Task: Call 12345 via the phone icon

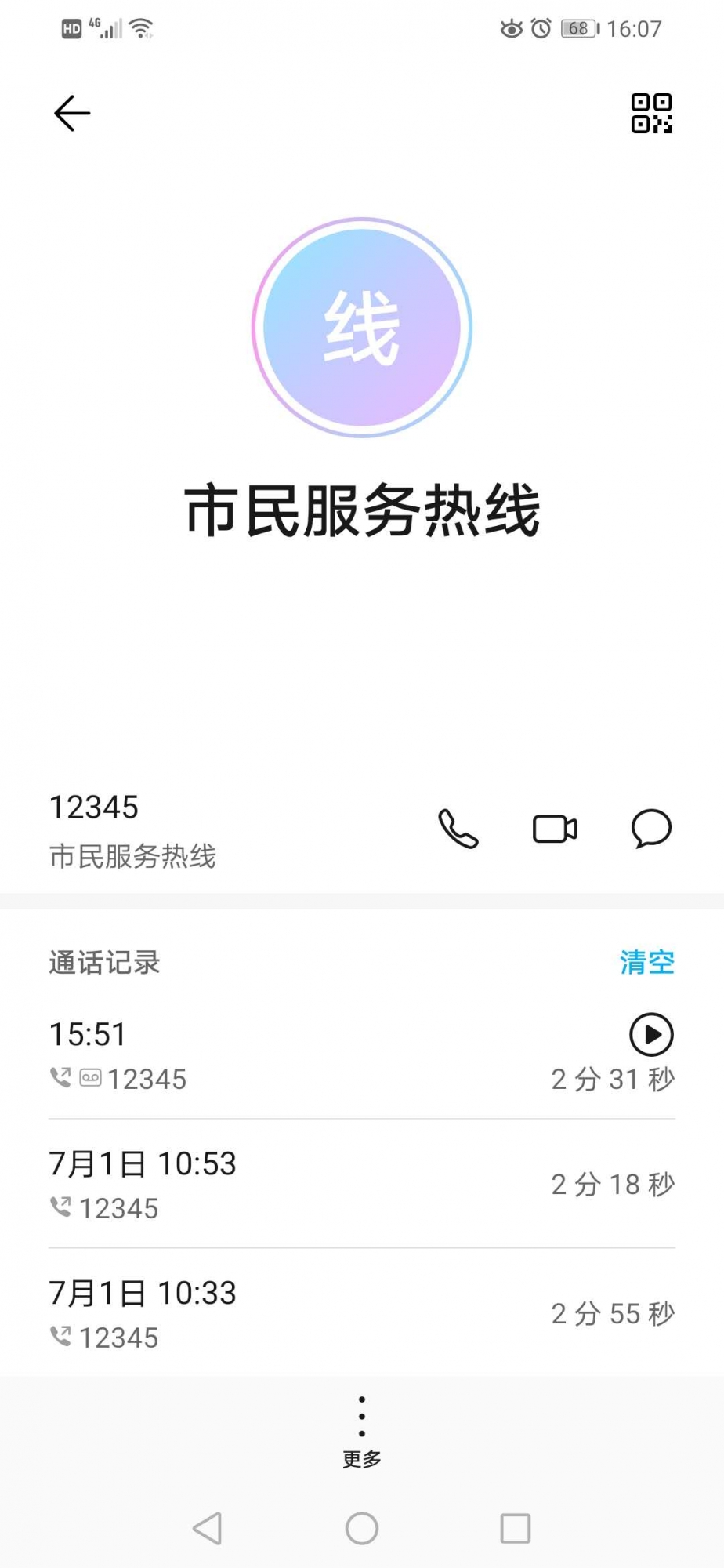Action: tap(458, 829)
